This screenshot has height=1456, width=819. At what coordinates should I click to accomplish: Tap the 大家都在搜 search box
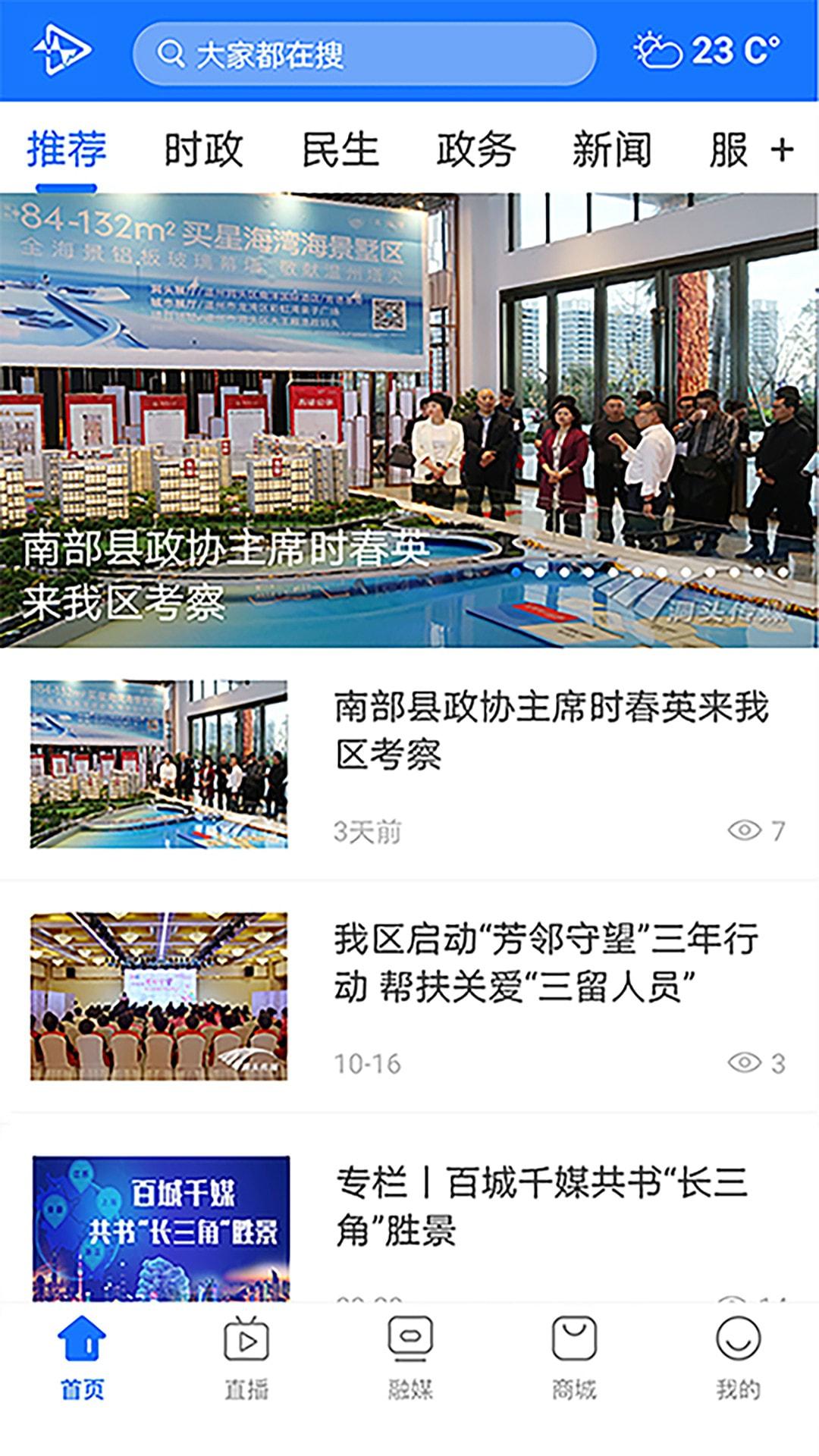(x=364, y=54)
